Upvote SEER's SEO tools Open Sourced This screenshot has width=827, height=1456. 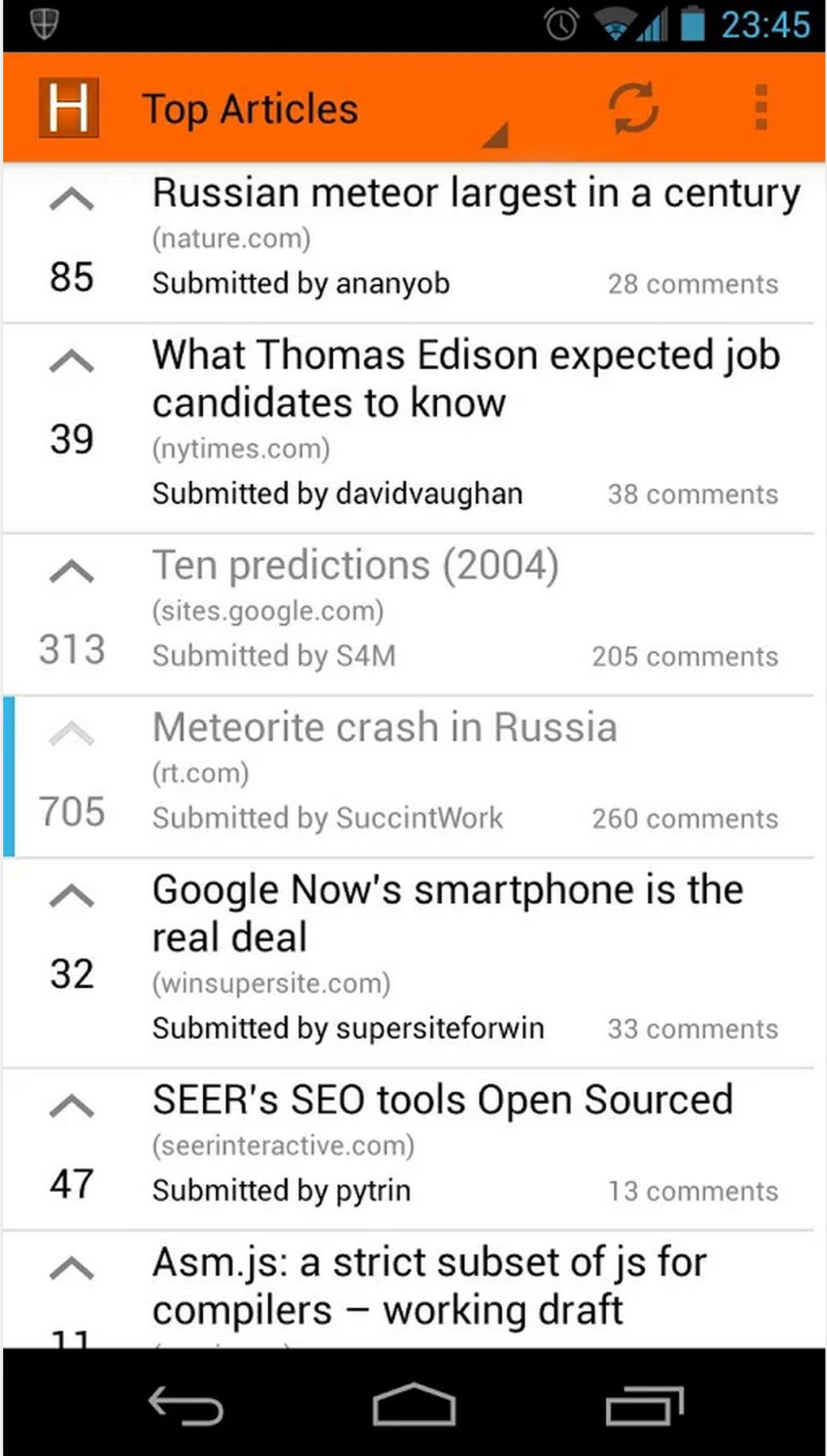[x=71, y=1106]
